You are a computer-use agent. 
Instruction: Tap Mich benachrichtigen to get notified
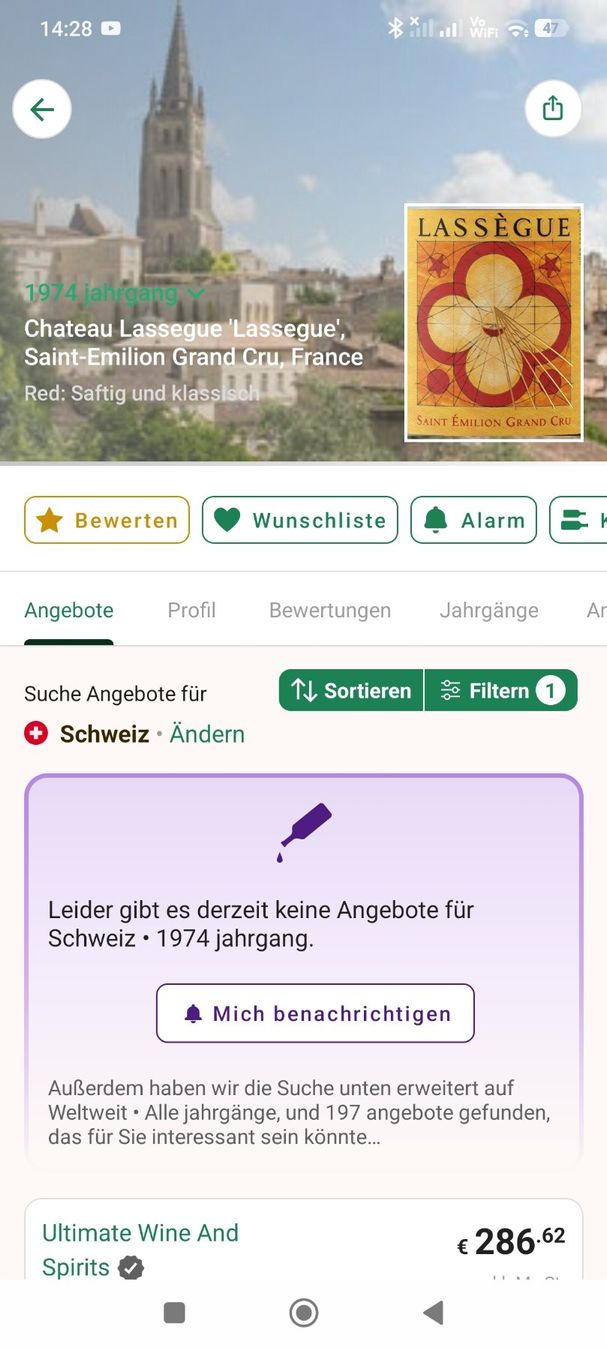[315, 1013]
